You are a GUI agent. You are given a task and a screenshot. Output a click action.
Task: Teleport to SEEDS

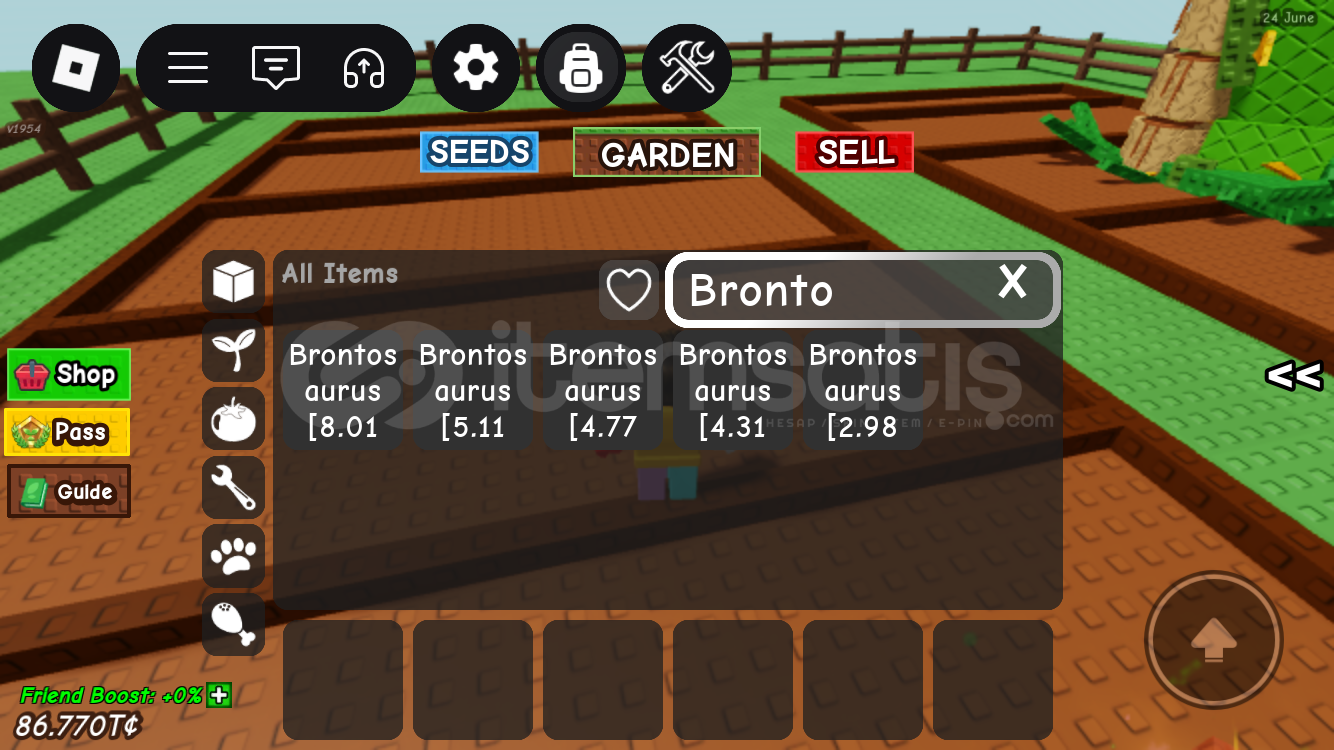479,152
